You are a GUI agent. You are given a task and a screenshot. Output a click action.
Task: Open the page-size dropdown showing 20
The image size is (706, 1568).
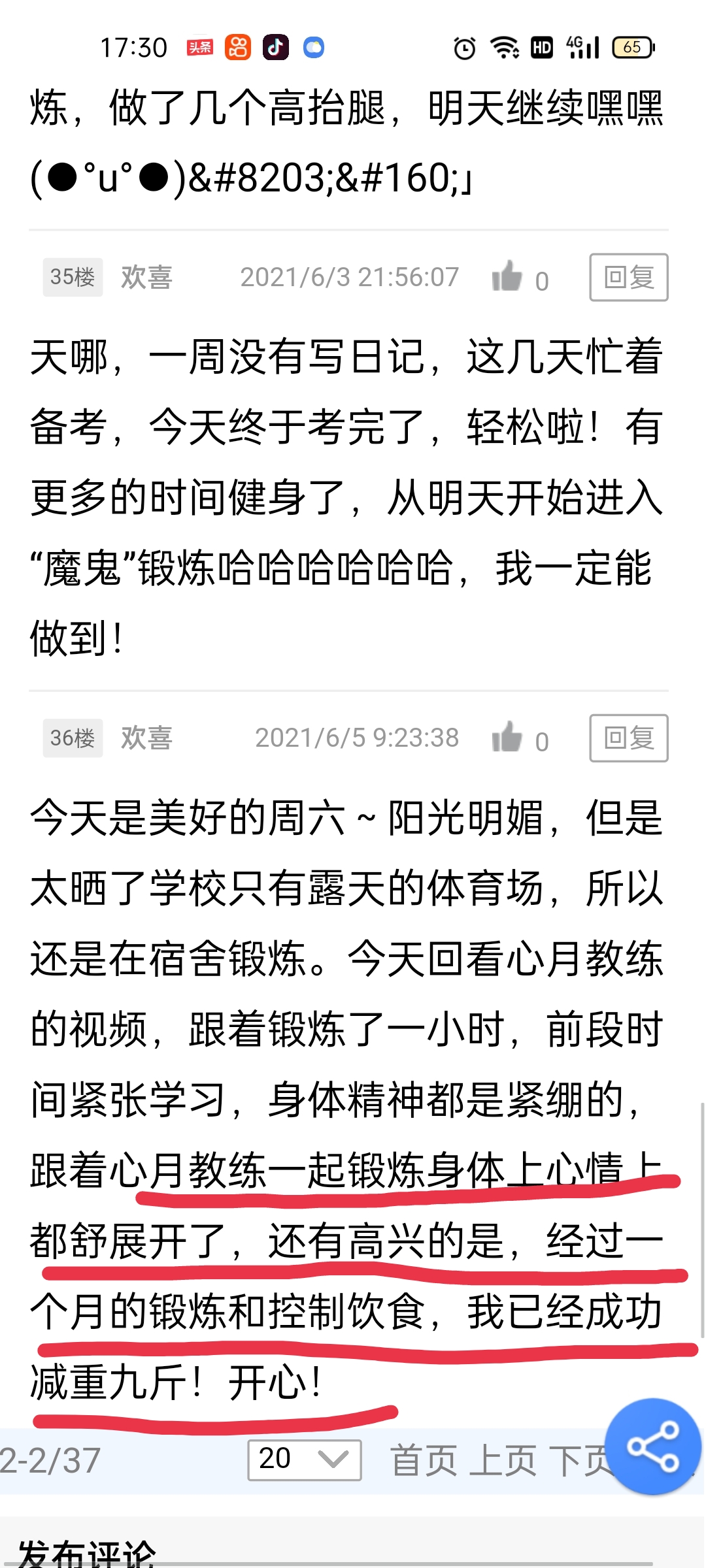(x=305, y=1460)
